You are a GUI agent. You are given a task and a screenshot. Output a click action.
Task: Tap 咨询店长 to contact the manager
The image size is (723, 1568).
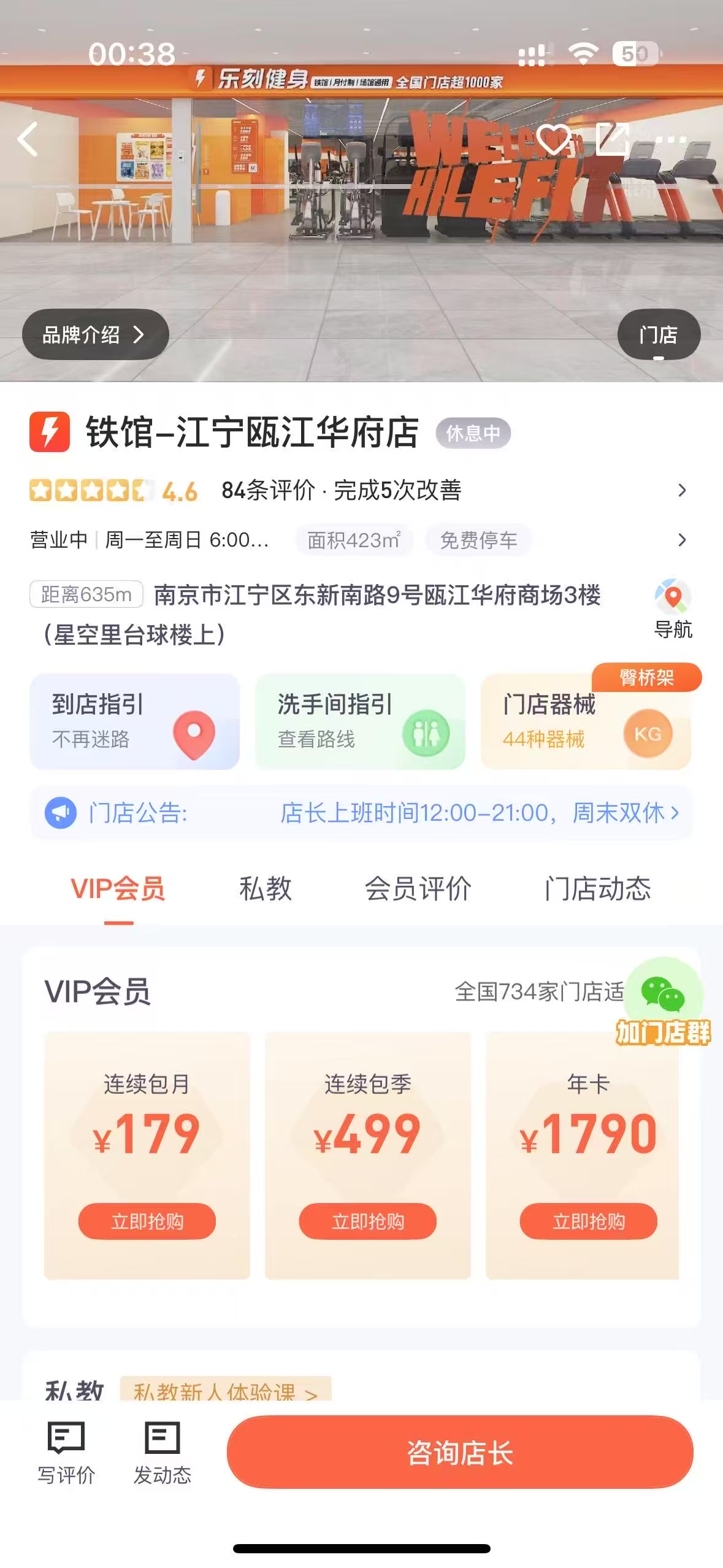pos(460,1452)
